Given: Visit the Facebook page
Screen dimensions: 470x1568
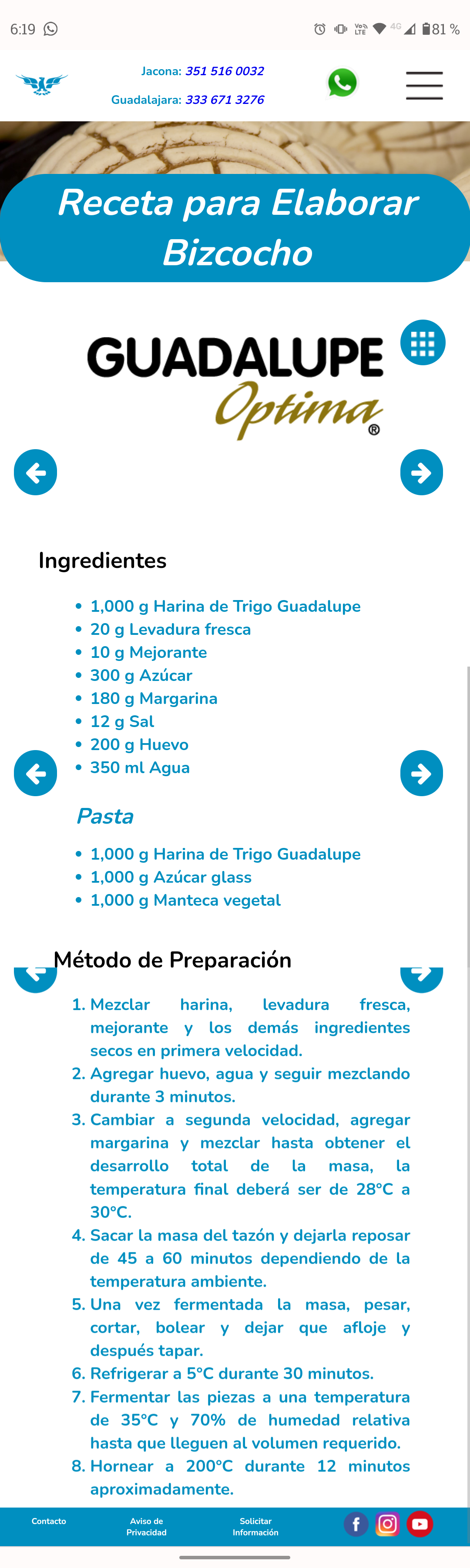Looking at the screenshot, I should [356, 1524].
